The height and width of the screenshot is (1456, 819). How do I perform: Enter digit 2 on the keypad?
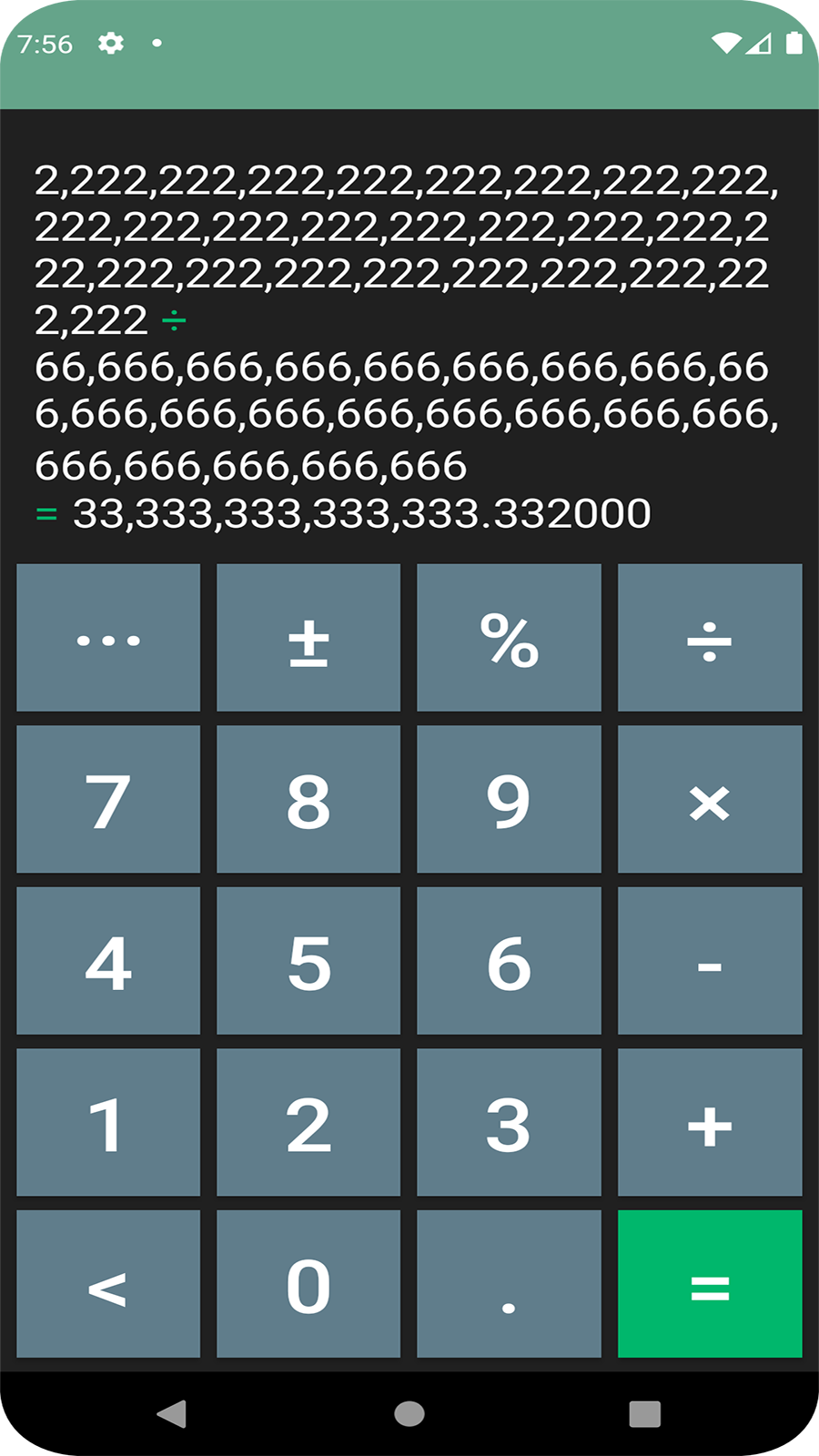tap(308, 1122)
